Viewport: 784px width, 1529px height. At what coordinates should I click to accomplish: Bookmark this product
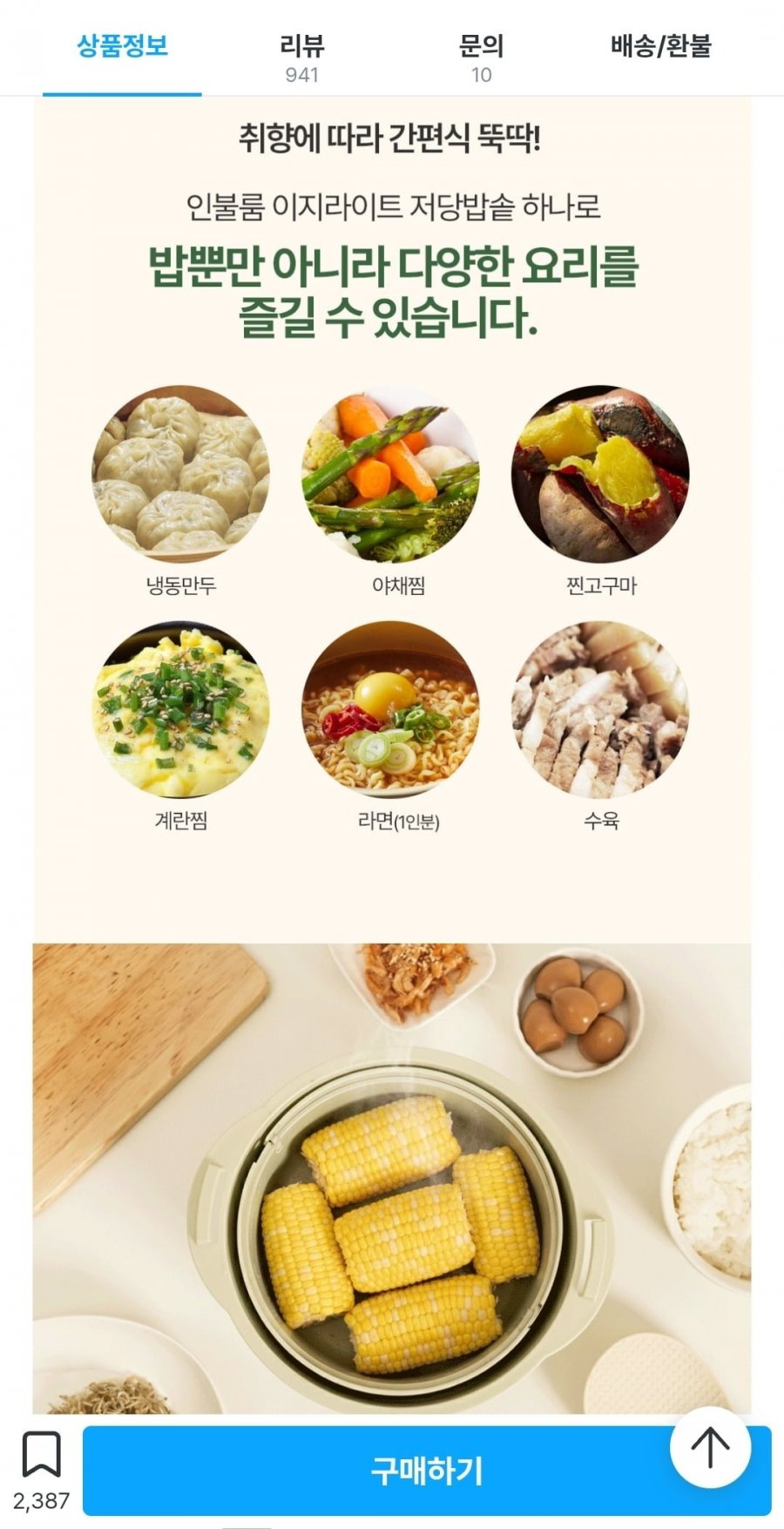[x=41, y=1455]
